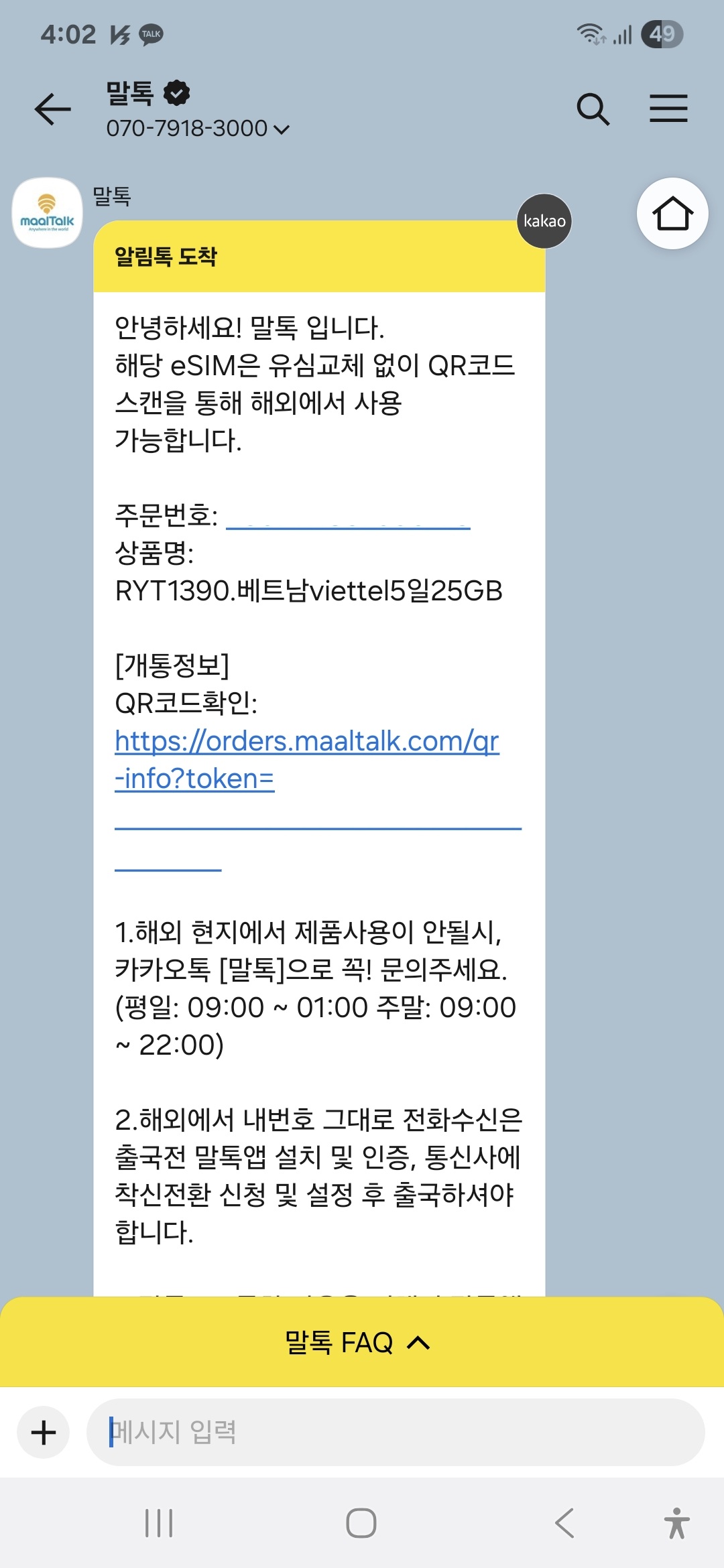Open the 말톡 profile picture
The height and width of the screenshot is (1568, 724).
47,213
